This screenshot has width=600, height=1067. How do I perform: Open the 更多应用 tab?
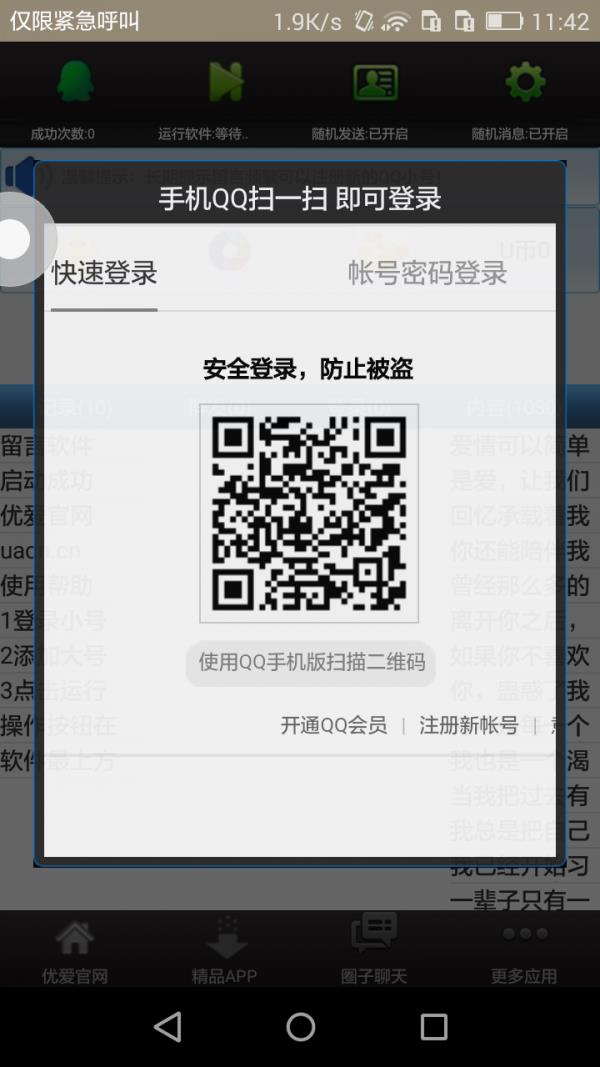coord(524,951)
